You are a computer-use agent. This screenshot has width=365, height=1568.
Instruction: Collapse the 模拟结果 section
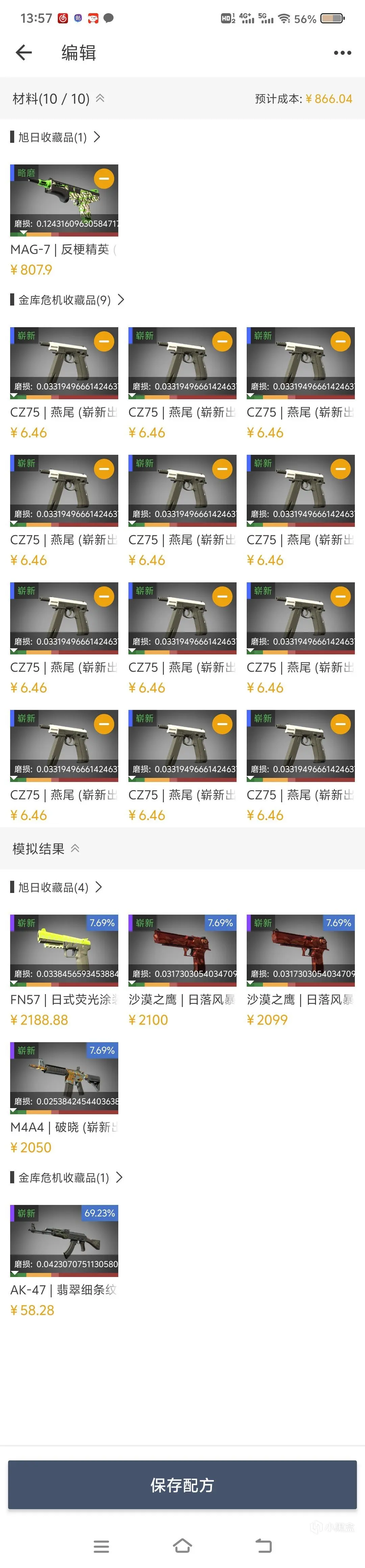click(75, 848)
